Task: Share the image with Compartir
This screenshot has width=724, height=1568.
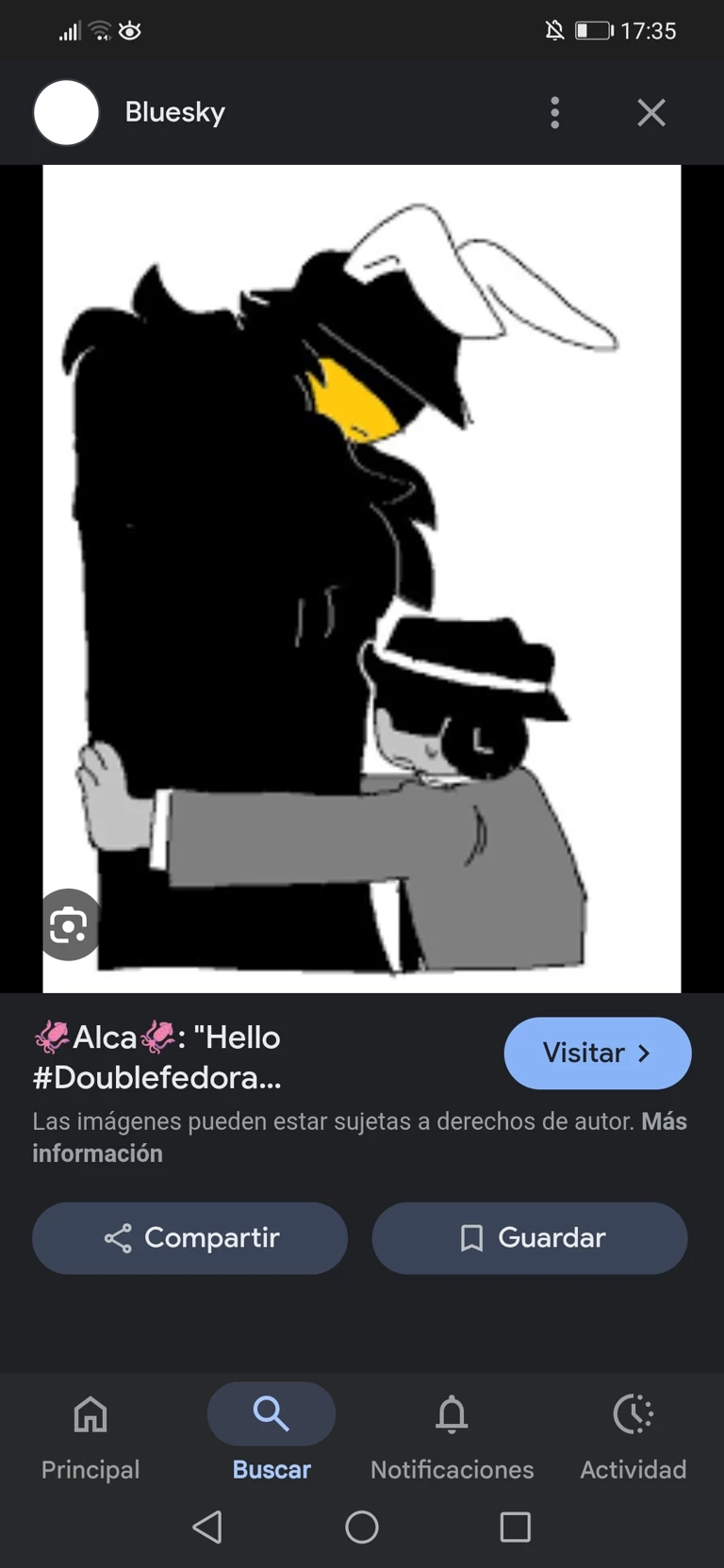Action: pyautogui.click(x=189, y=1237)
